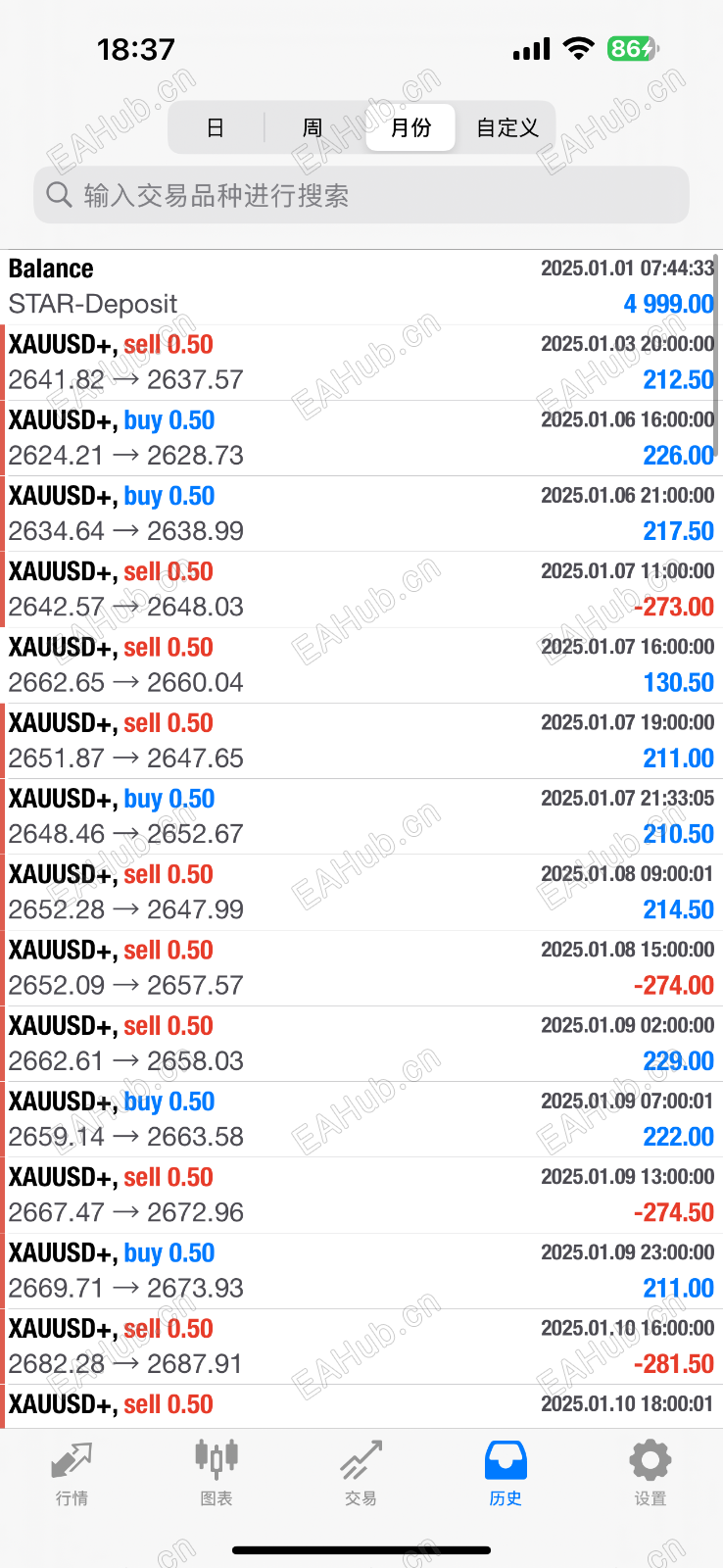Show the buy trade from 2659.14 to 2663.58
This screenshot has height=1568, width=723.
click(x=361, y=1118)
